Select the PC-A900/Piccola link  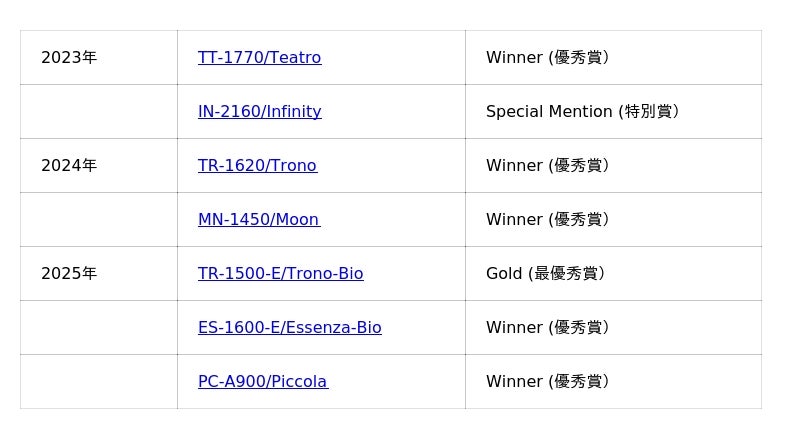[262, 382]
